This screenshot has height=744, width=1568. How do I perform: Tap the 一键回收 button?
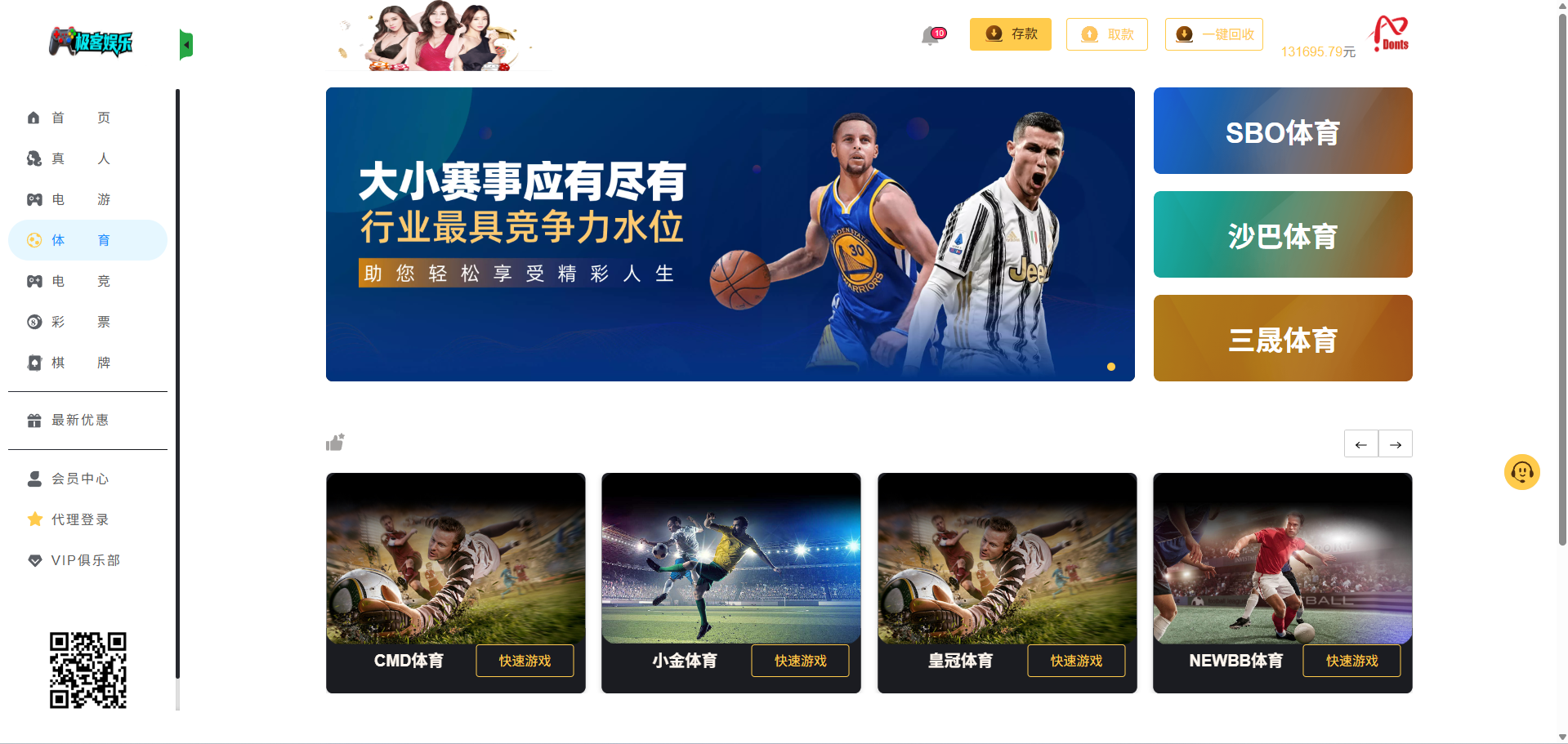pyautogui.click(x=1213, y=34)
